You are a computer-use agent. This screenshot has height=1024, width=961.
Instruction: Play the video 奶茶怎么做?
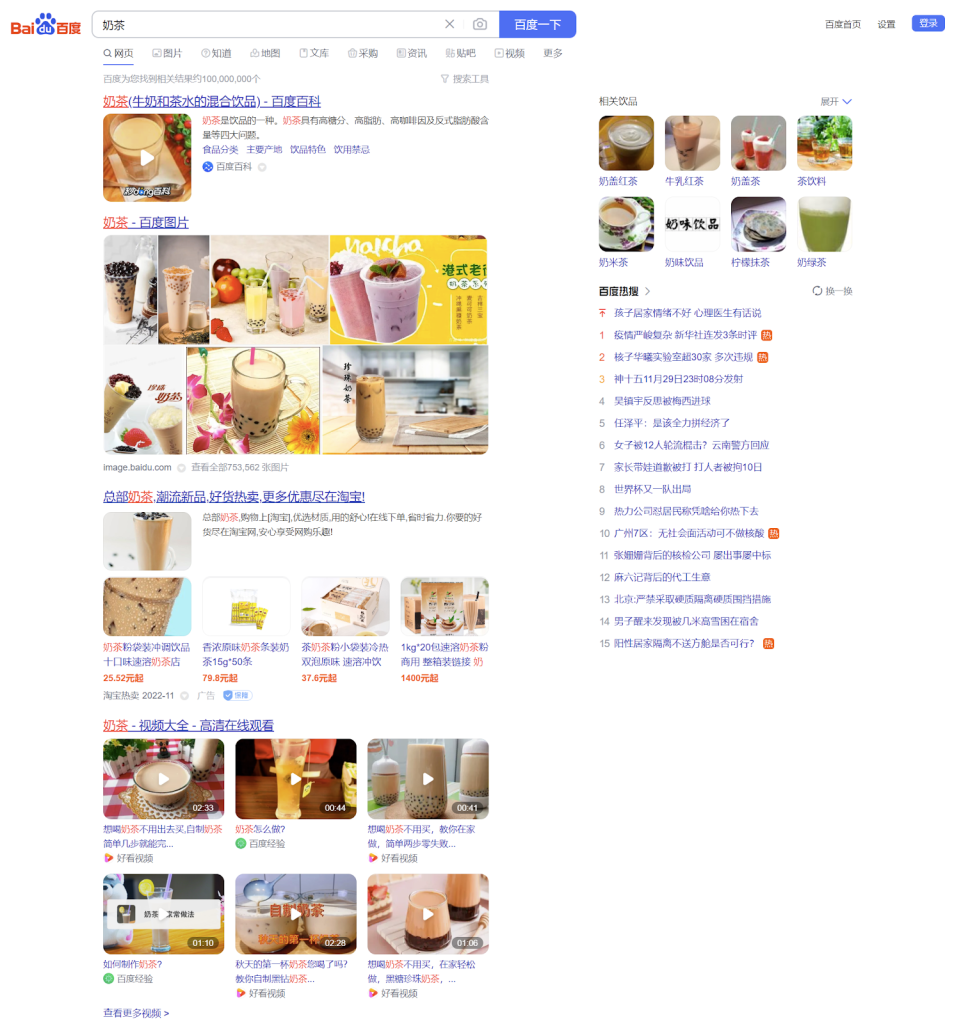[x=295, y=779]
